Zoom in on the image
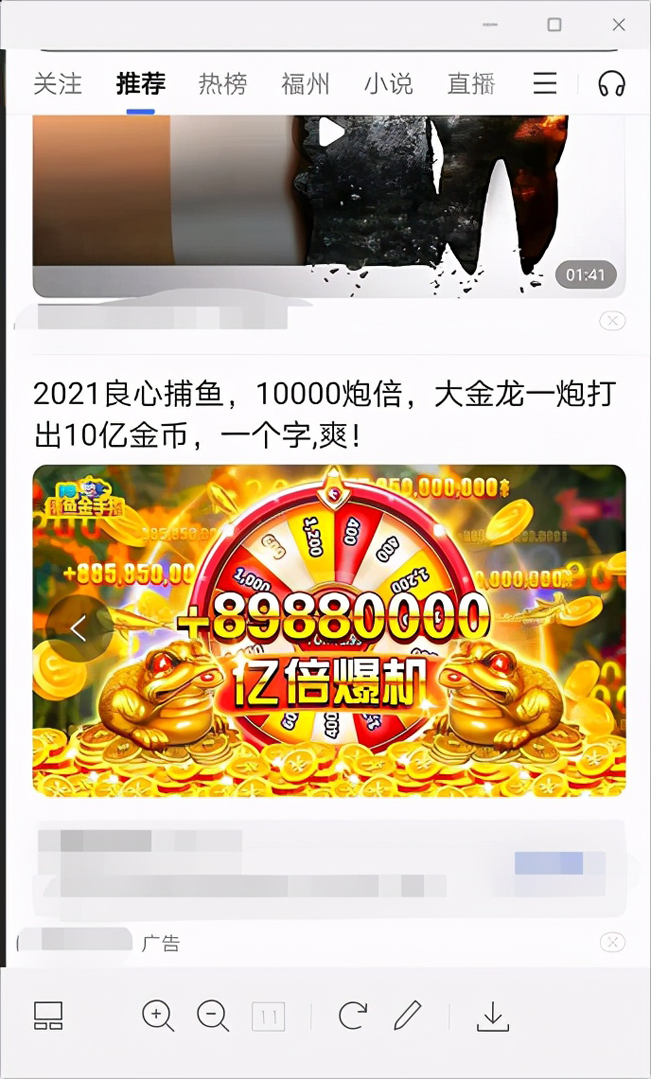The width and height of the screenshot is (651, 1079). (158, 1016)
